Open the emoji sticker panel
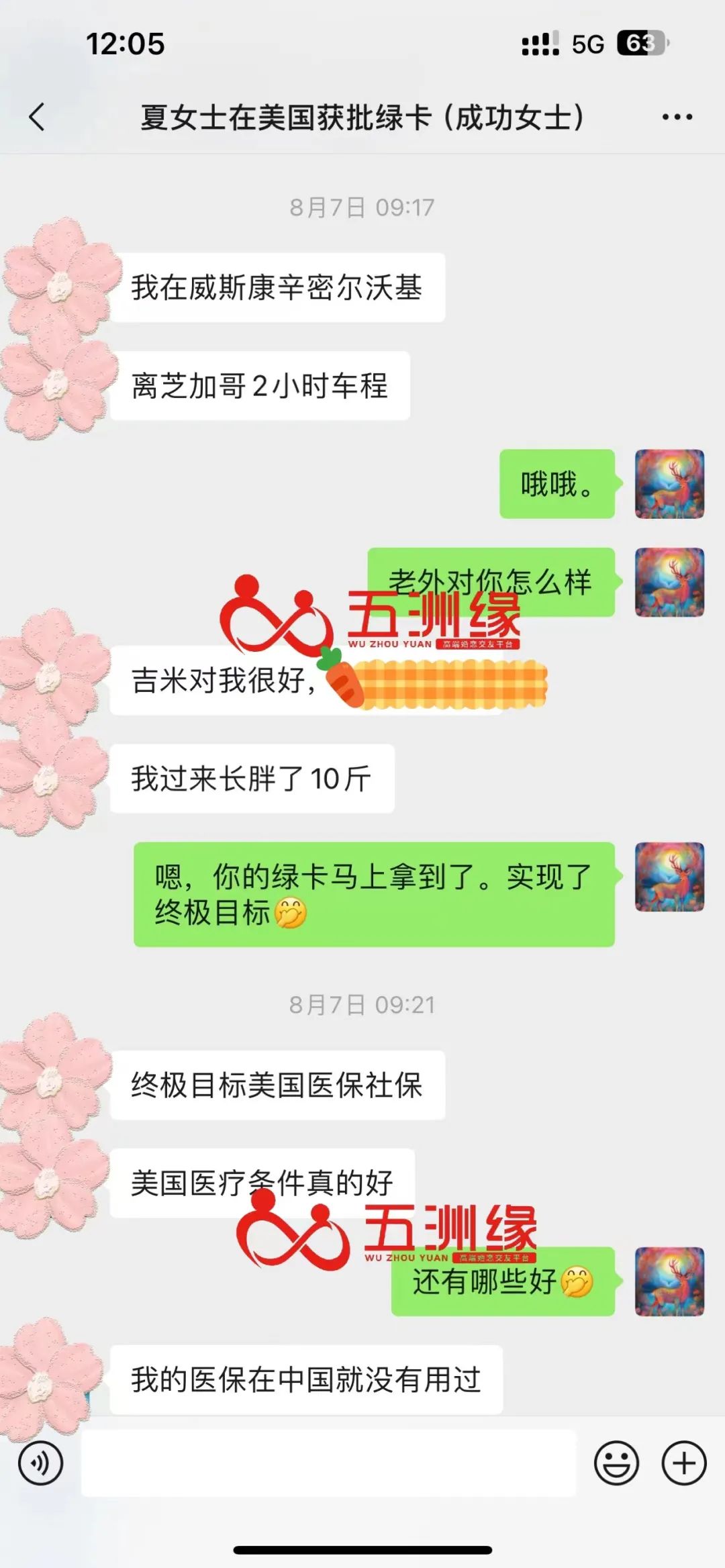725x1568 pixels. tap(616, 1463)
